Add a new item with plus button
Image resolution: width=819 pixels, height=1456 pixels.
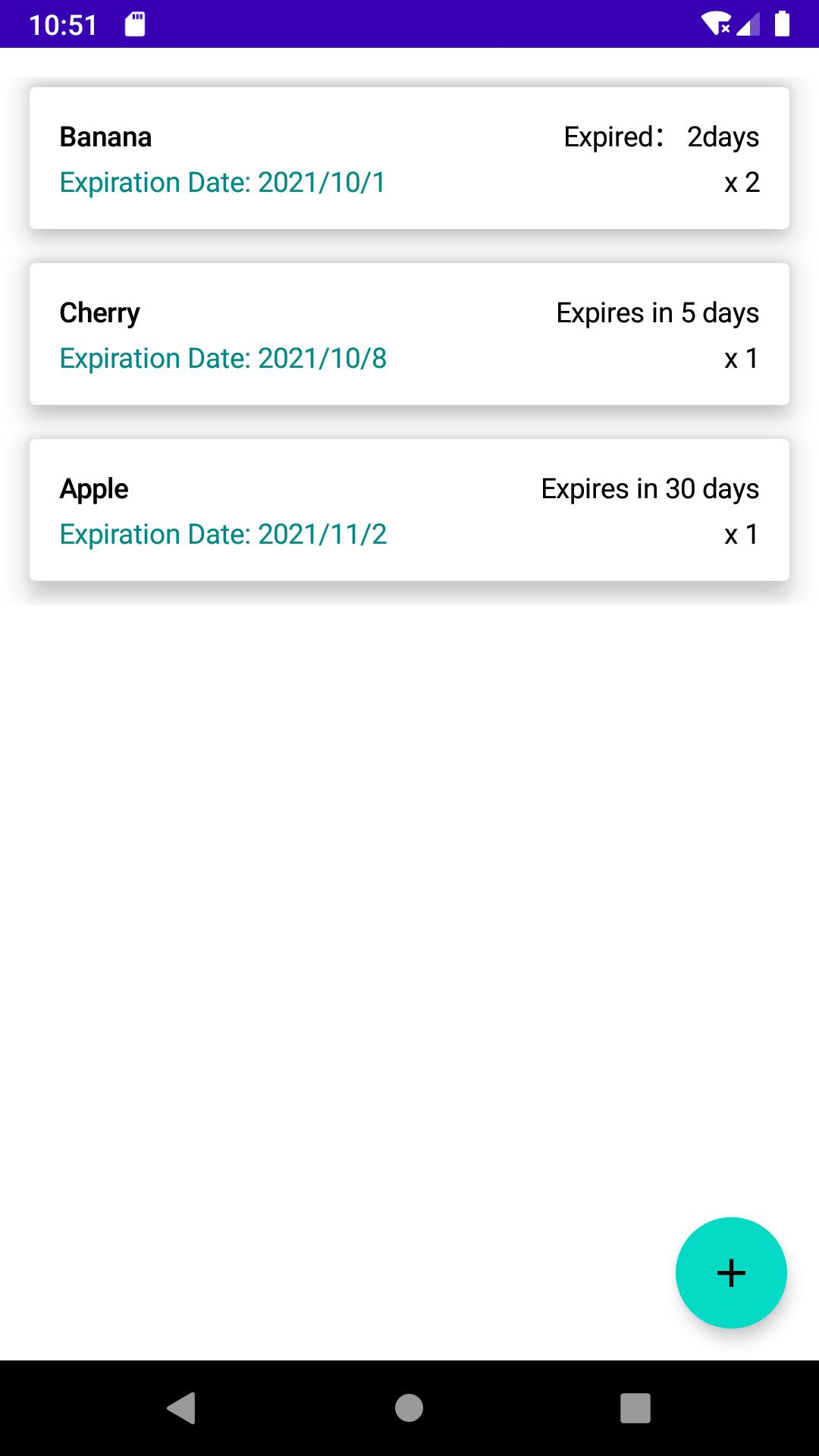click(731, 1272)
